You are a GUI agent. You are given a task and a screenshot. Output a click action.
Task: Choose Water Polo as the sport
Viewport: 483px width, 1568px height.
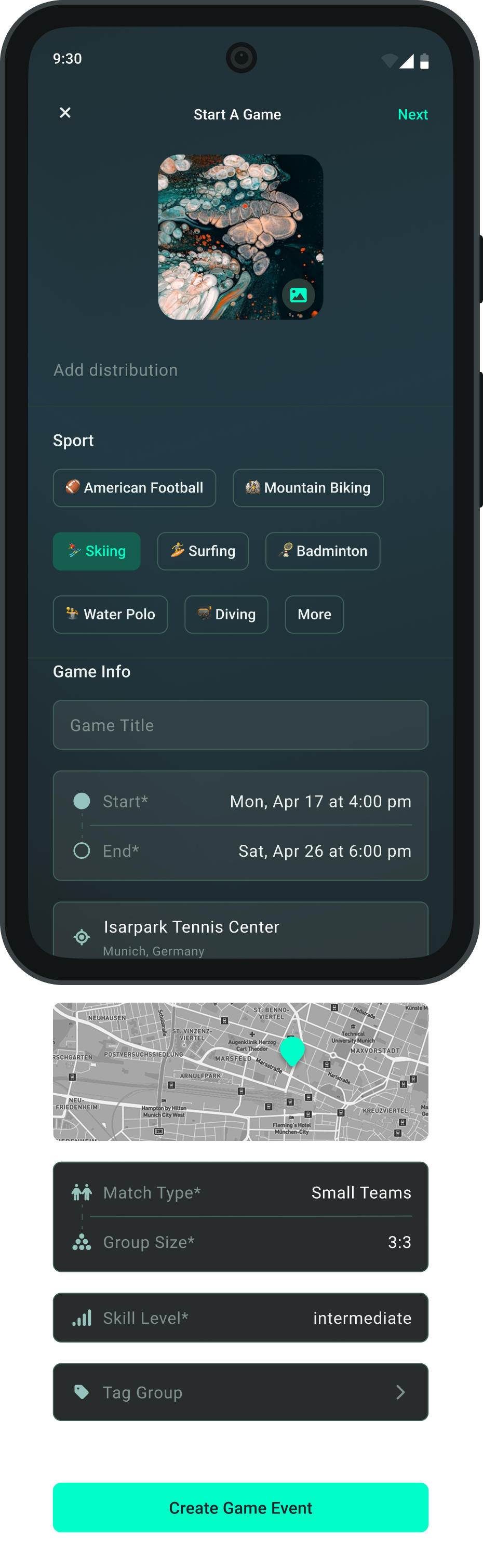click(110, 614)
